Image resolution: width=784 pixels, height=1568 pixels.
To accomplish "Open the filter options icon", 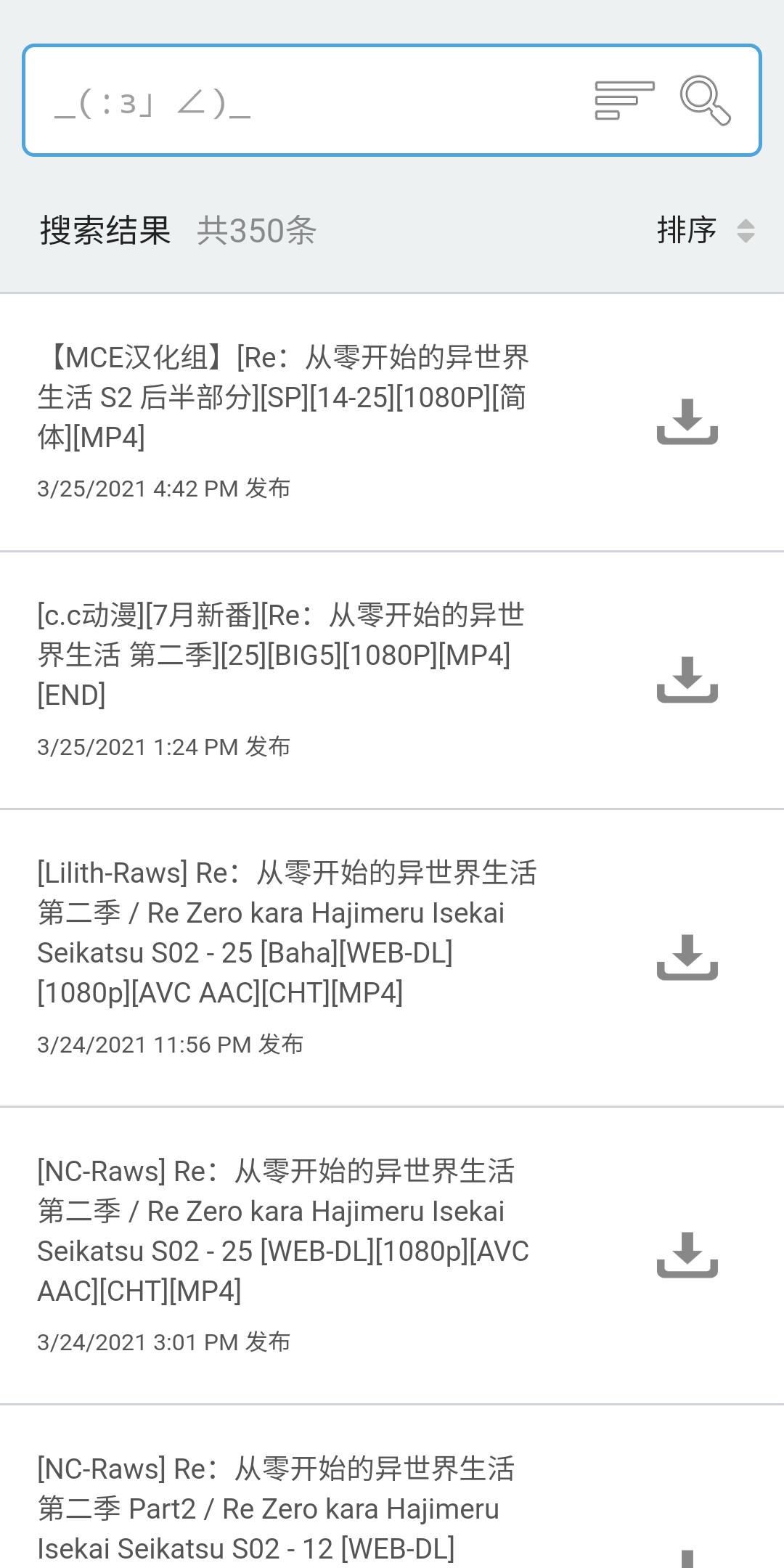I will 624,100.
